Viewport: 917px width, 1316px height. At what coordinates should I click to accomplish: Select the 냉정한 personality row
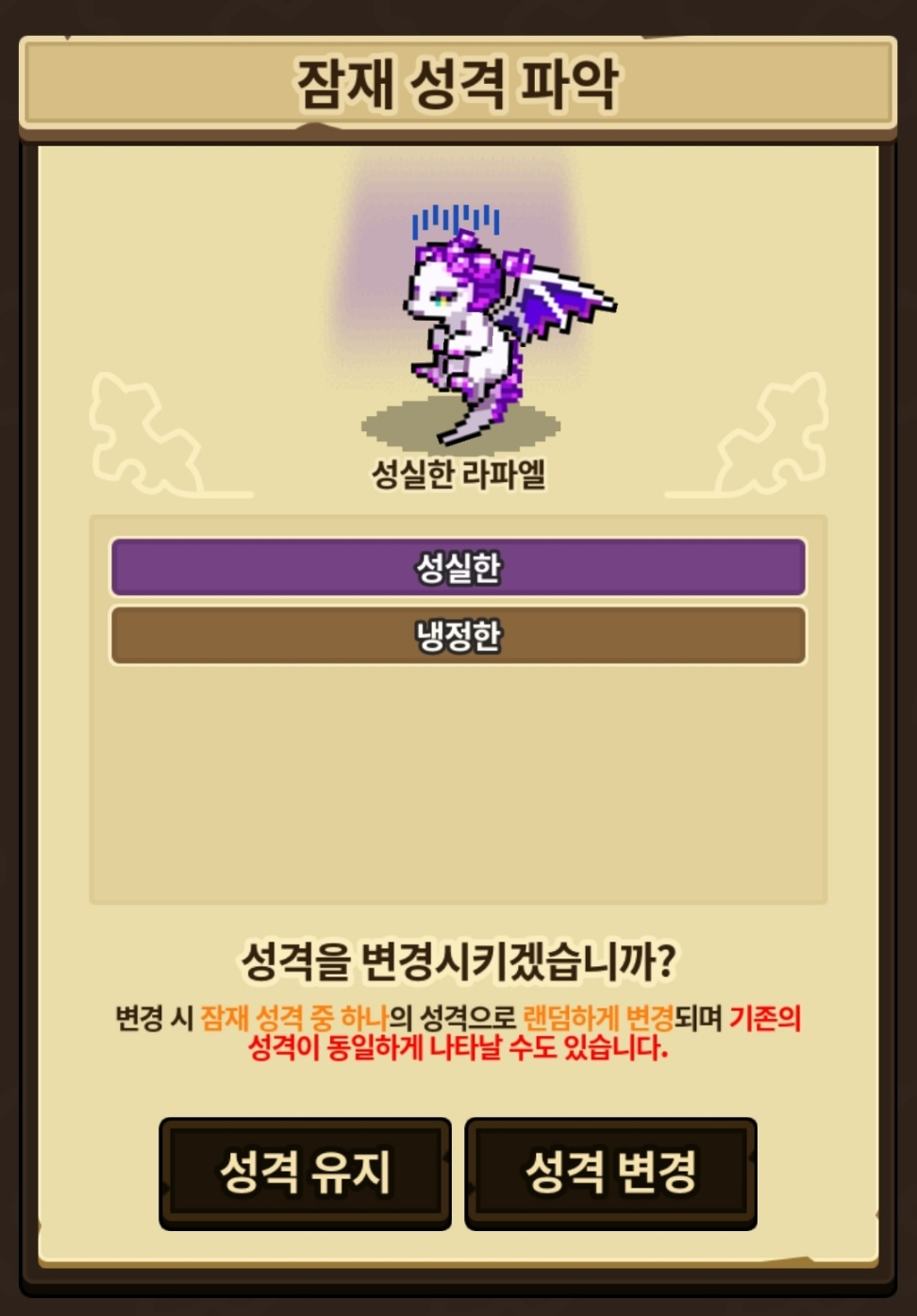(x=458, y=635)
